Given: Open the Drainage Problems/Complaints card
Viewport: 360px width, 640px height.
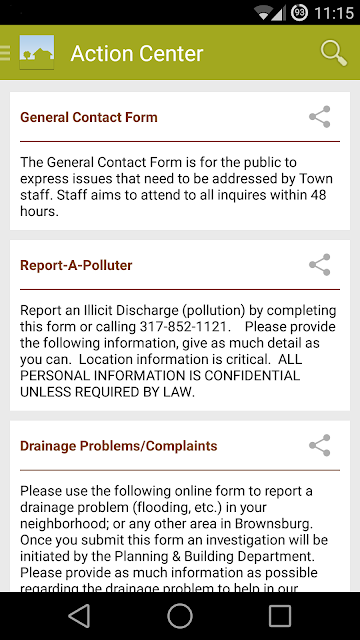Looking at the screenshot, I should tap(180, 506).
